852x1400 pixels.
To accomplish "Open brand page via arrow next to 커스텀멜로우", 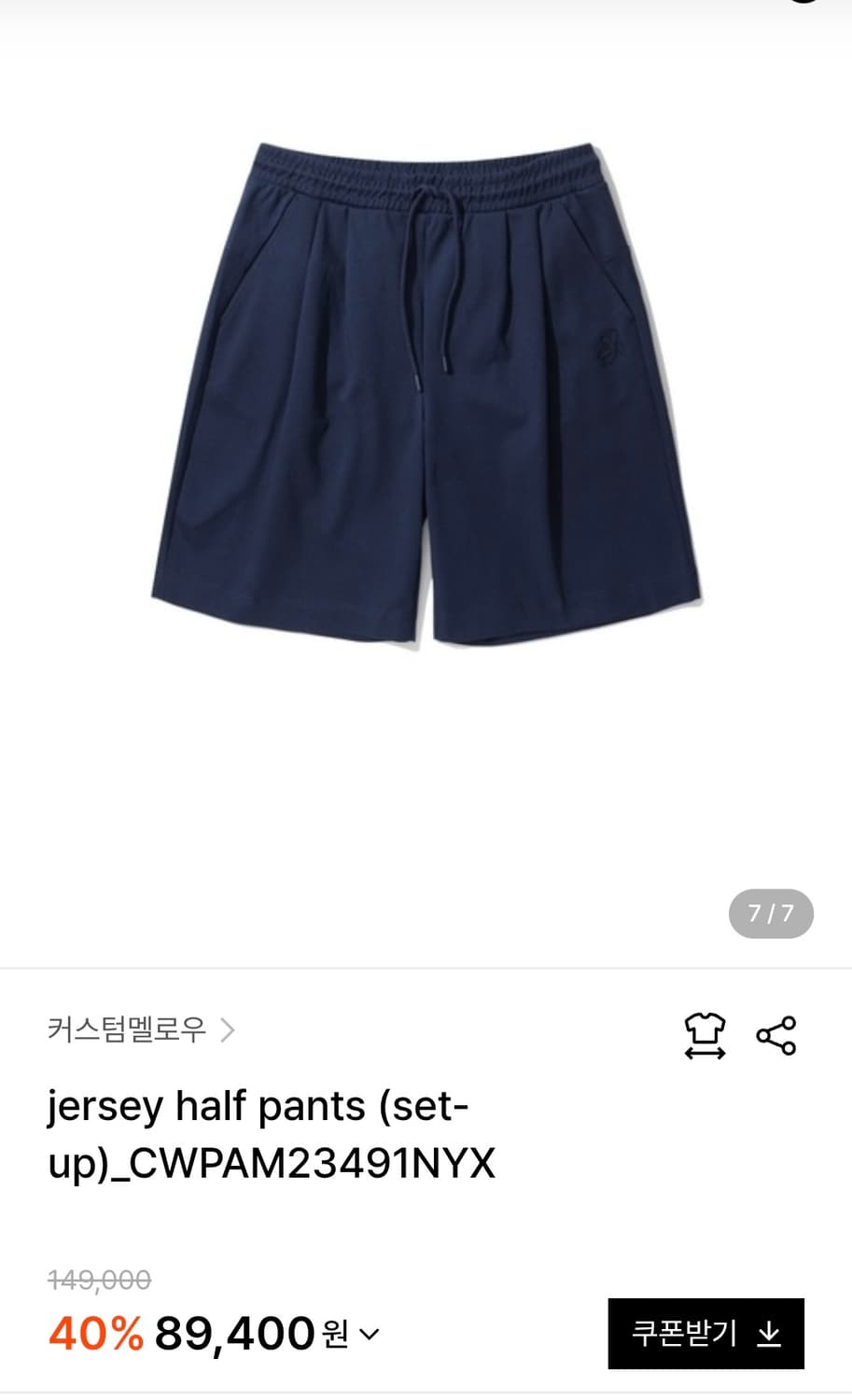I will click(230, 1030).
